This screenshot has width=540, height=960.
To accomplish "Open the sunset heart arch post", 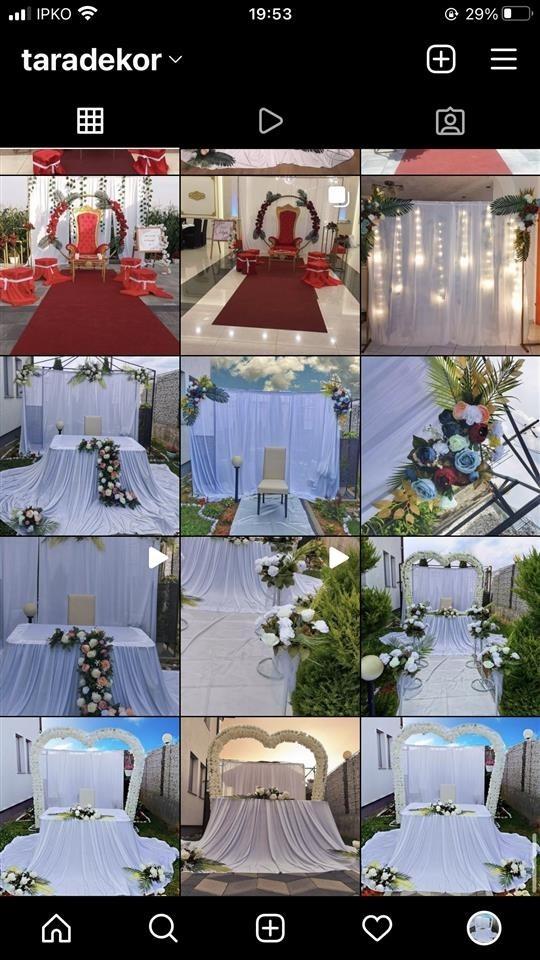I will (270, 807).
